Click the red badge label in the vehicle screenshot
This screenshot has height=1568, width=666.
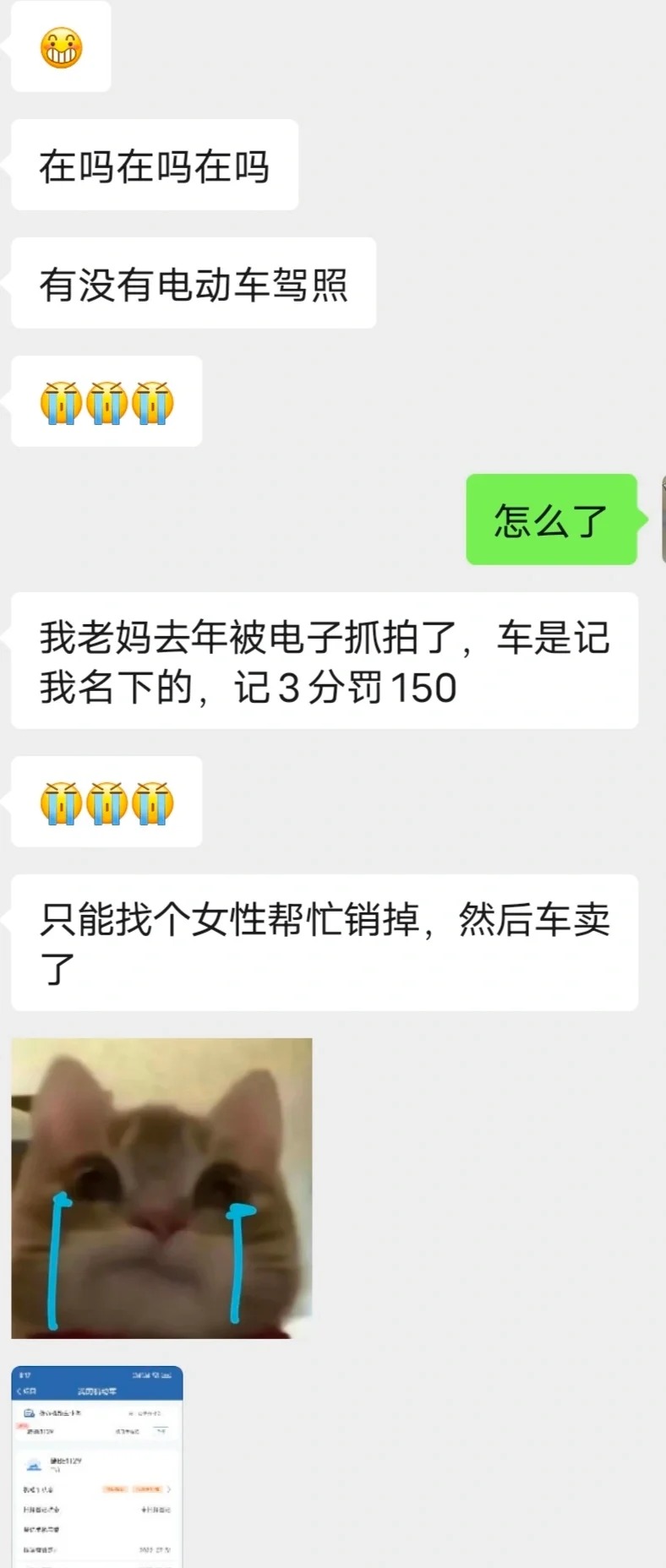(21, 1425)
